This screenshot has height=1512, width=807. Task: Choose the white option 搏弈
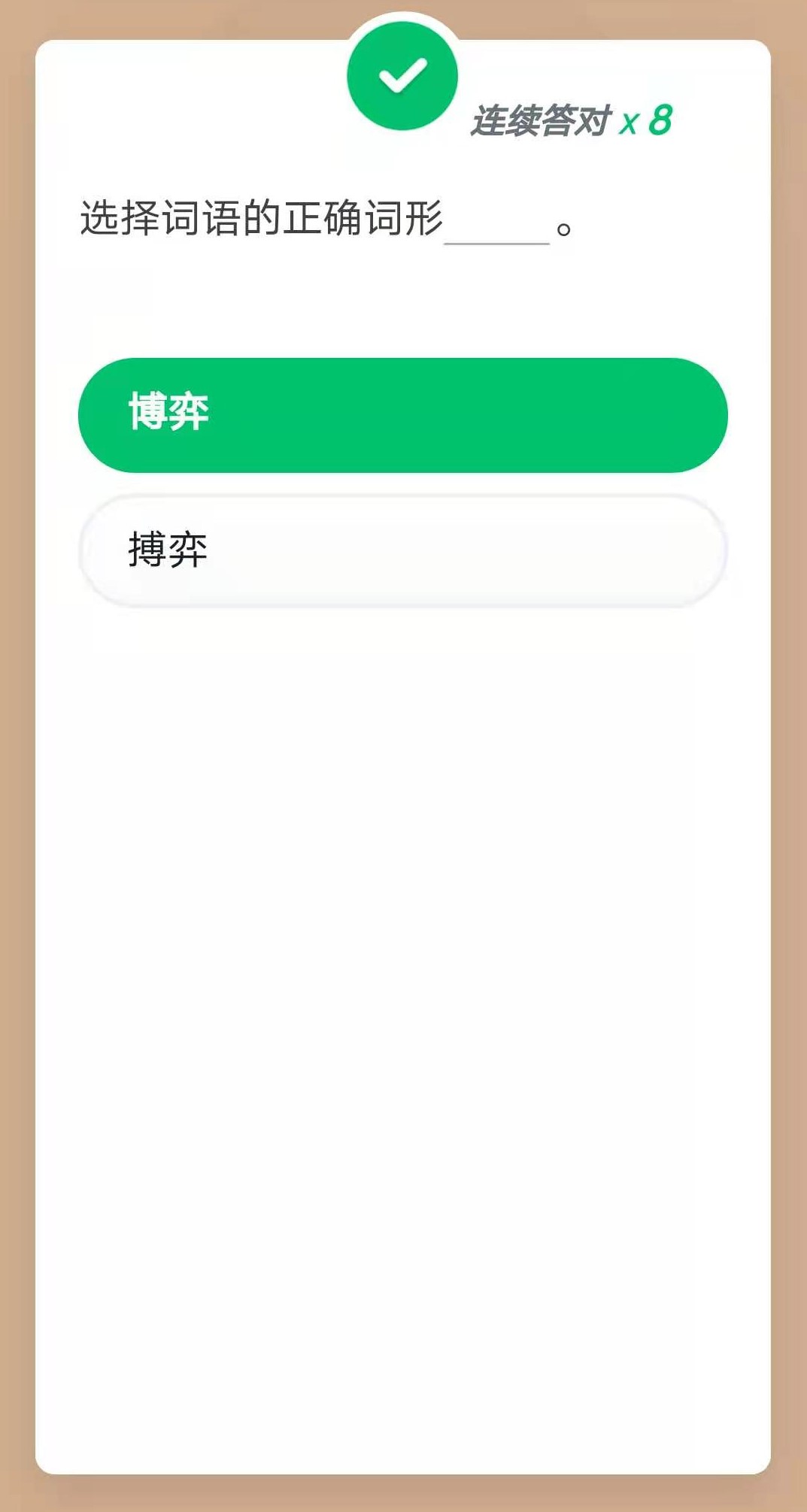(x=403, y=550)
